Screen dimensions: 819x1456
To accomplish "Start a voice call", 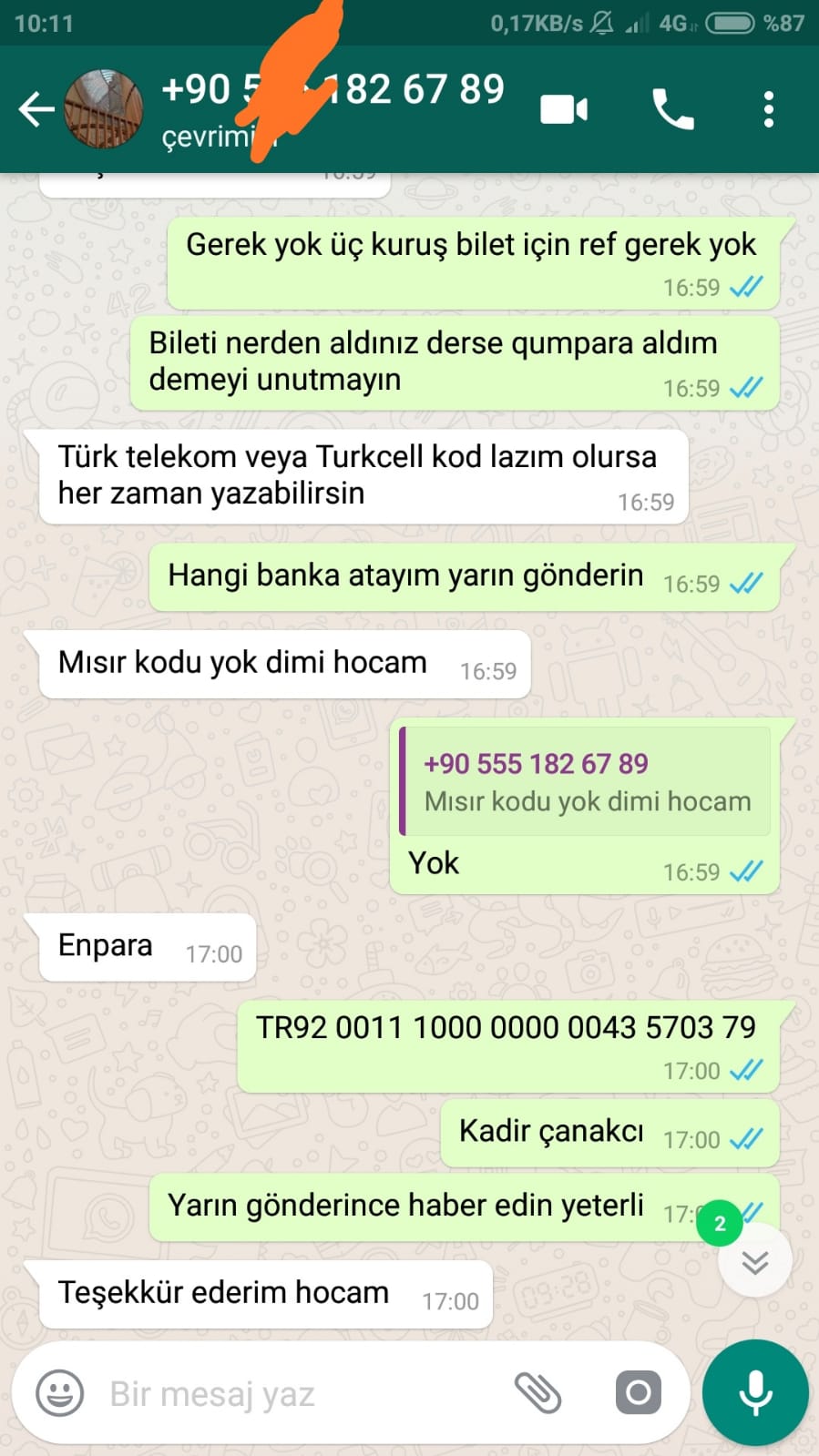I will point(673,109).
